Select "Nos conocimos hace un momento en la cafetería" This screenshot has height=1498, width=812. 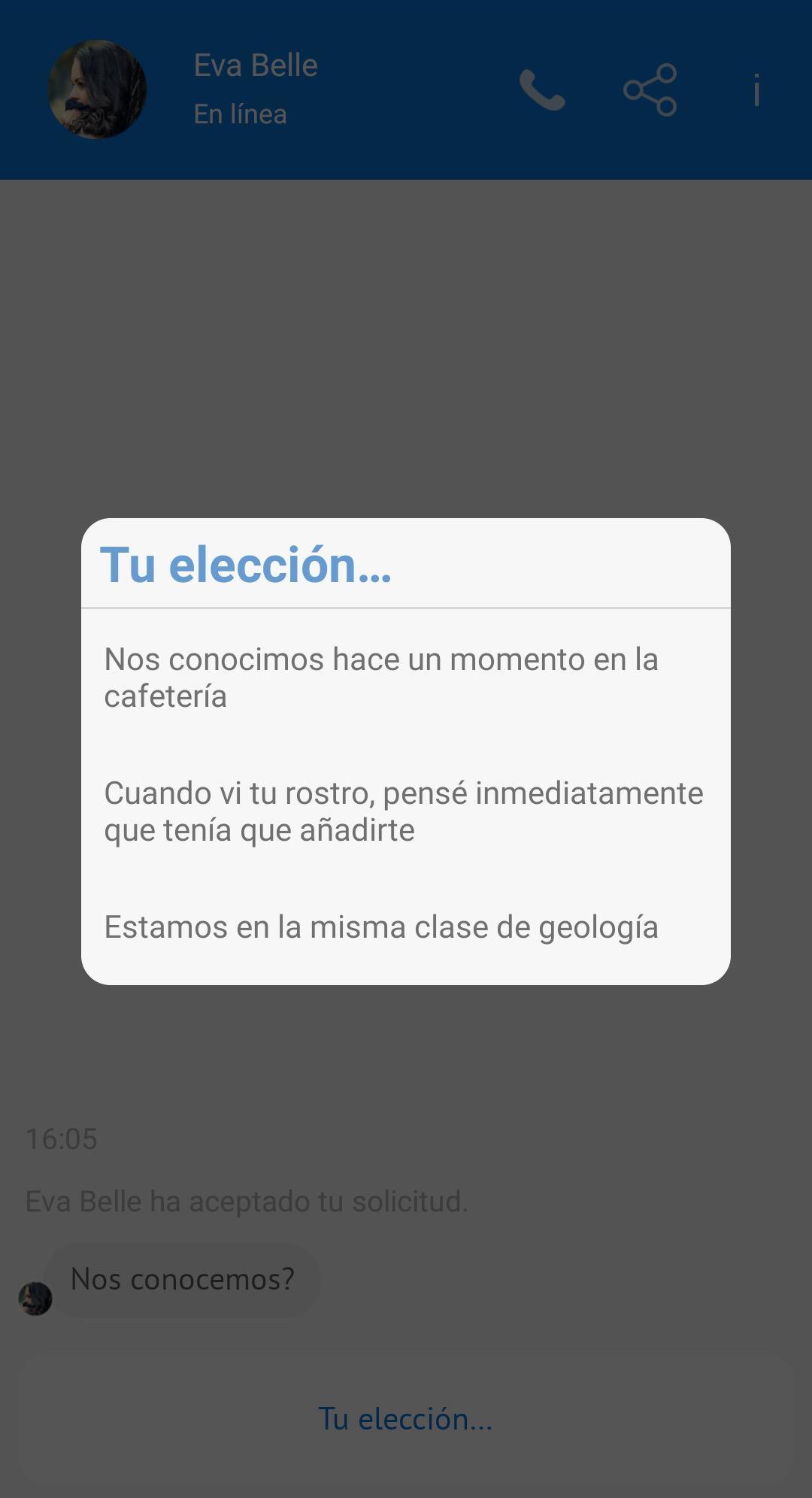click(381, 677)
